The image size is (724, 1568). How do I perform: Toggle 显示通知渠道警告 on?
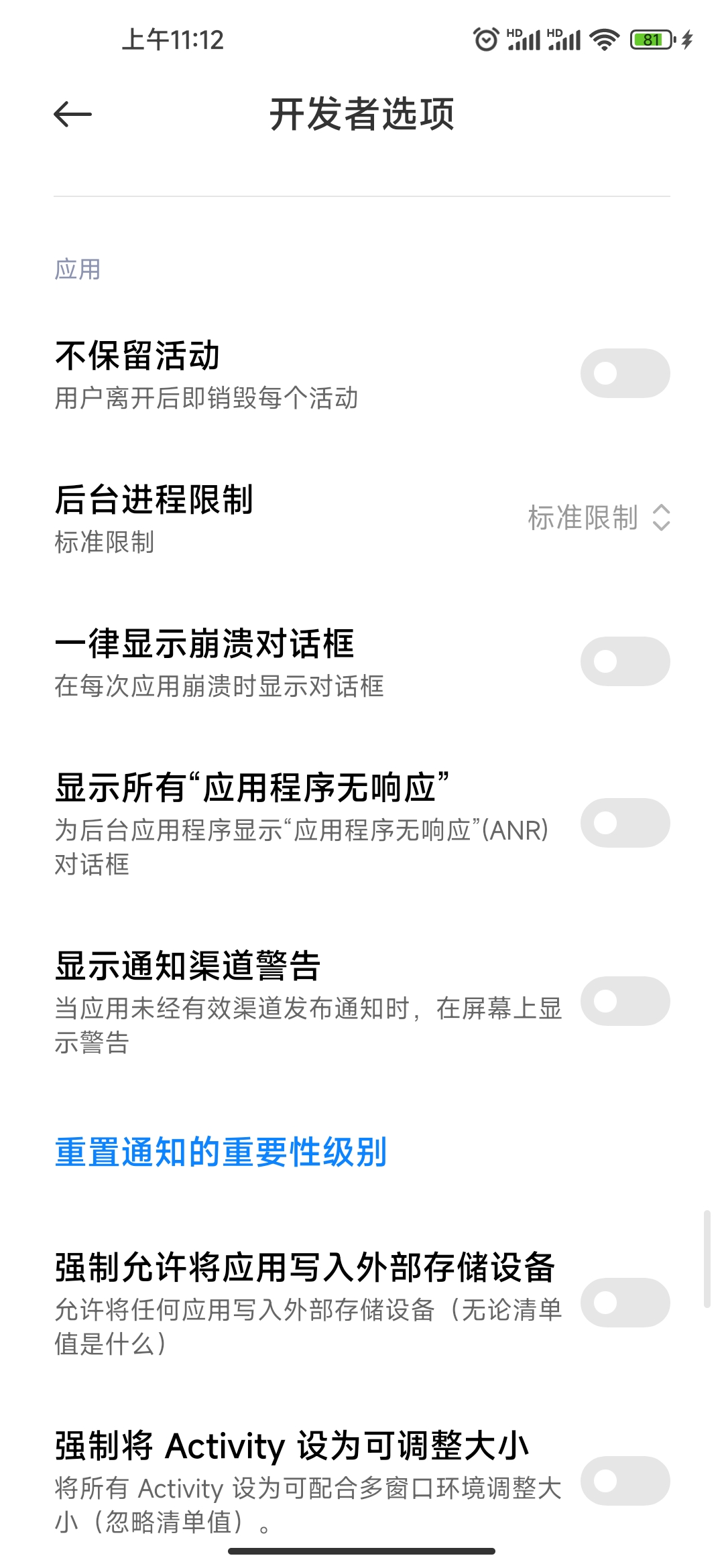click(625, 1000)
